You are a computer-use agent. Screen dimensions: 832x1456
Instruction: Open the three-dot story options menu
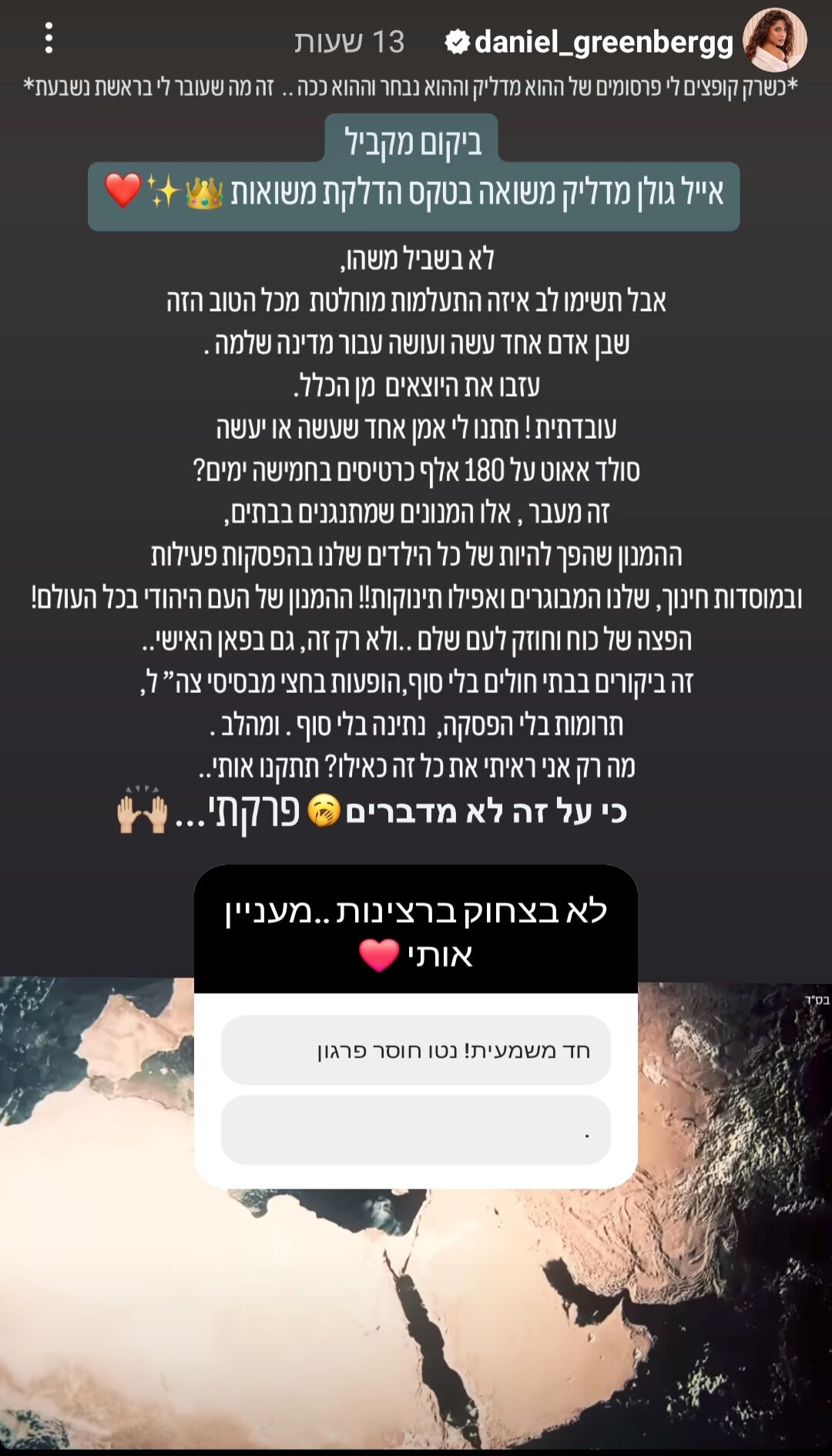[x=49, y=38]
